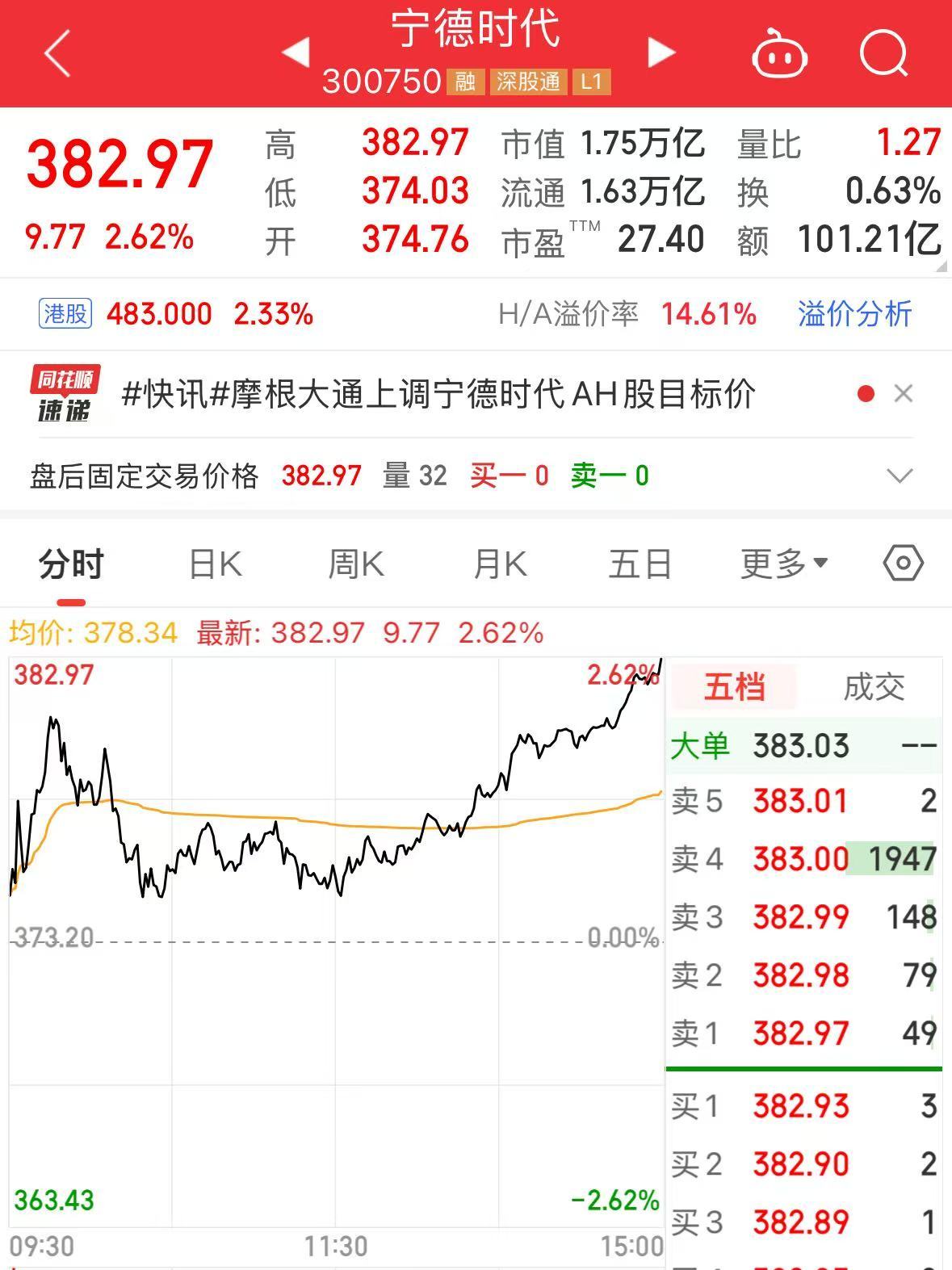
Task: Select the 五档 order book tab
Action: (x=734, y=687)
